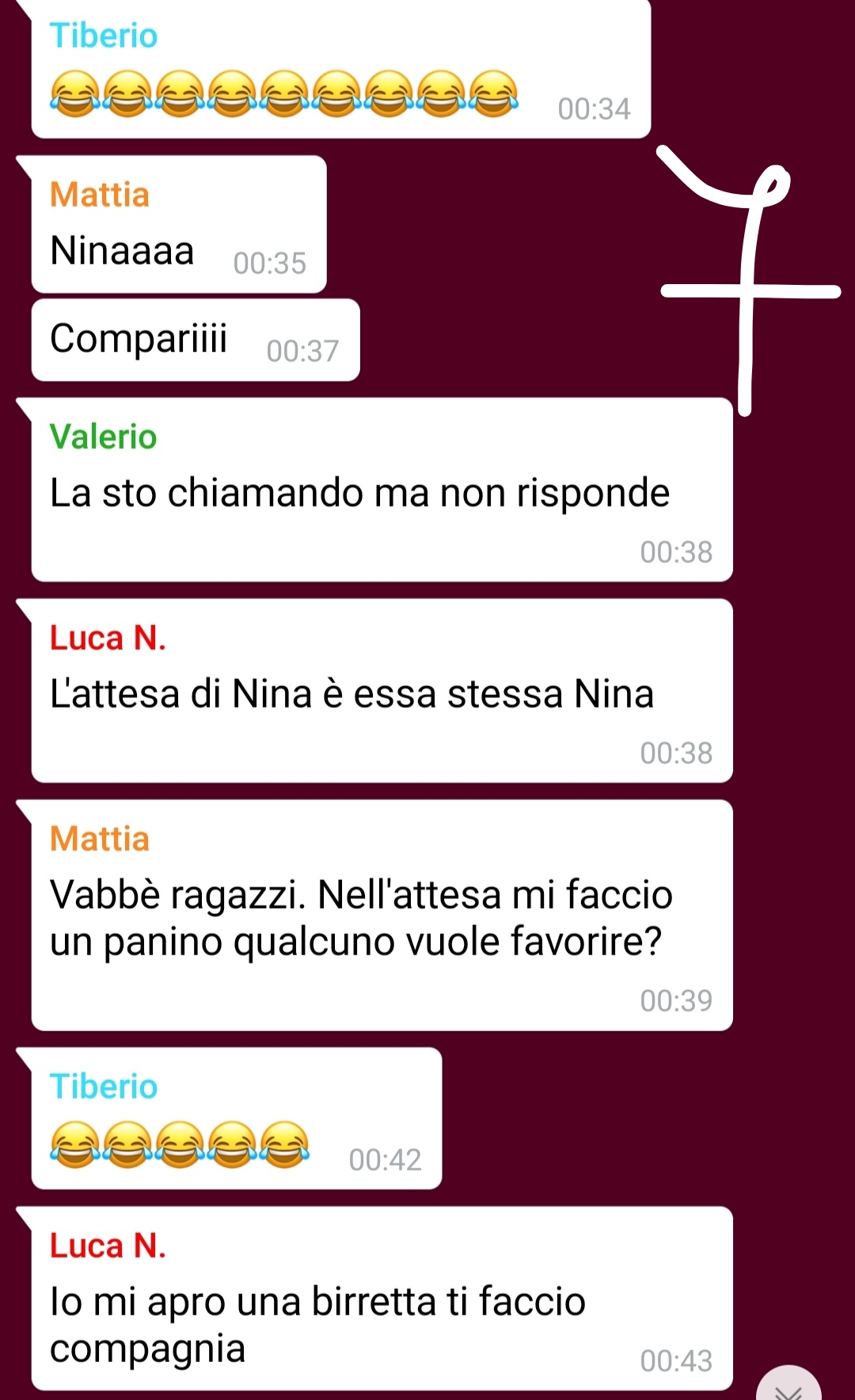Image resolution: width=855 pixels, height=1400 pixels.
Task: Jump to latest messages with the down-arrow button
Action: (x=788, y=1387)
